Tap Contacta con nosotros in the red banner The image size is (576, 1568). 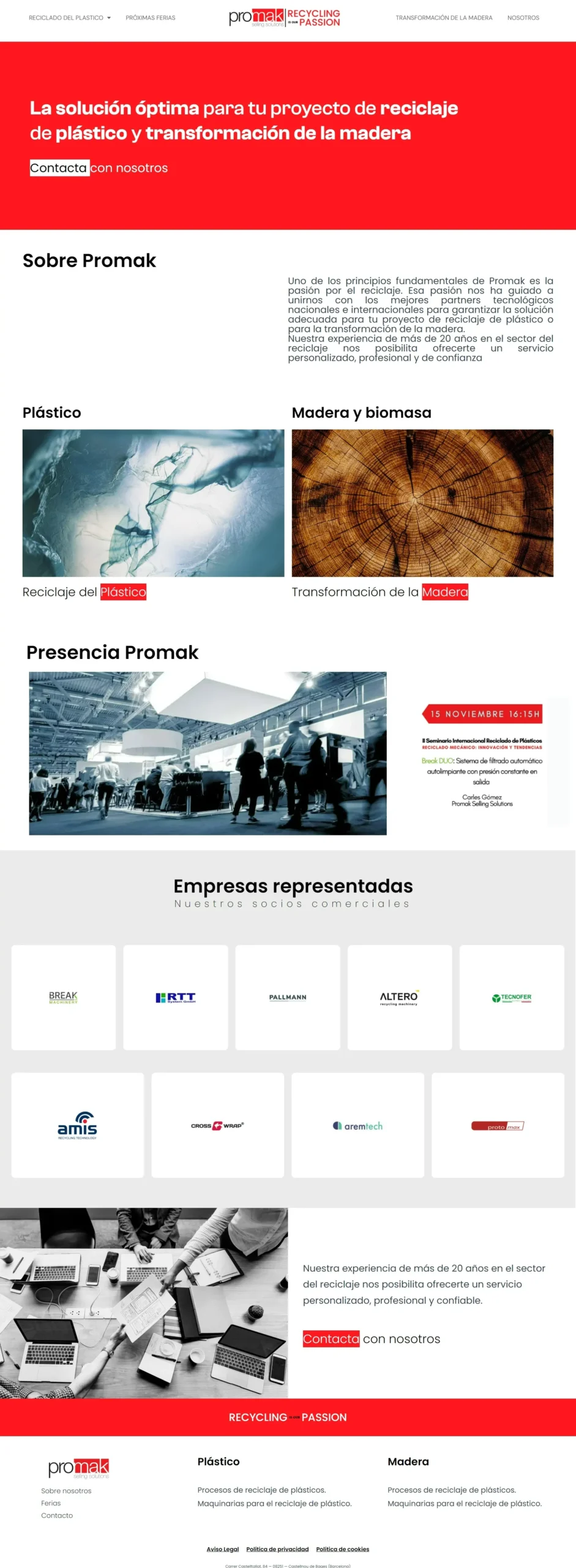tap(99, 168)
